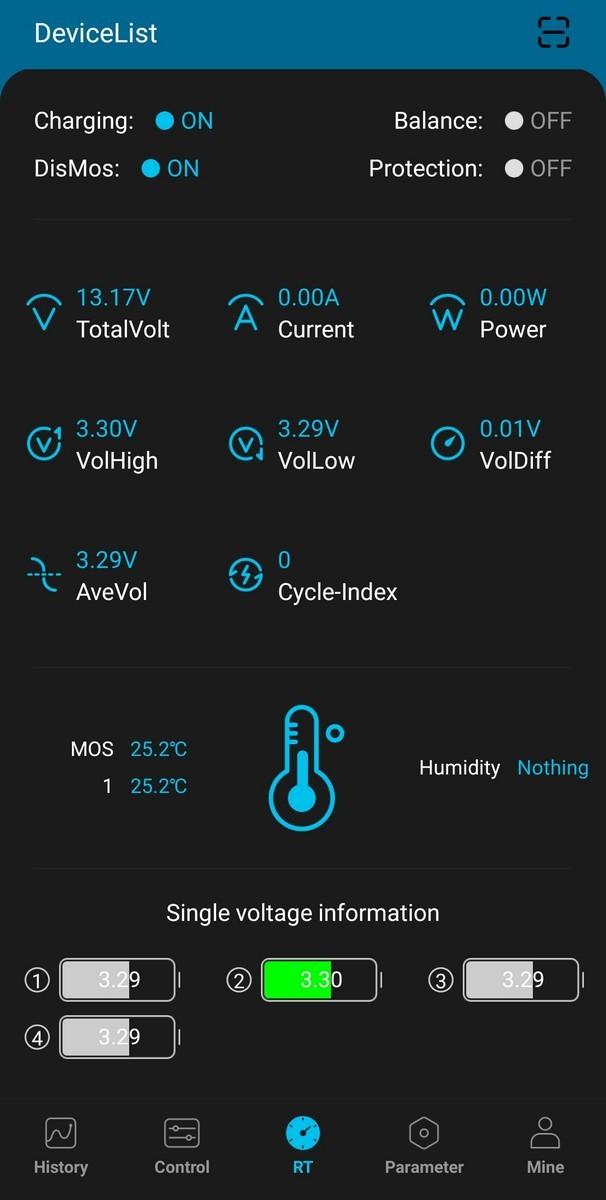Go back to DeviceList

tap(96, 33)
